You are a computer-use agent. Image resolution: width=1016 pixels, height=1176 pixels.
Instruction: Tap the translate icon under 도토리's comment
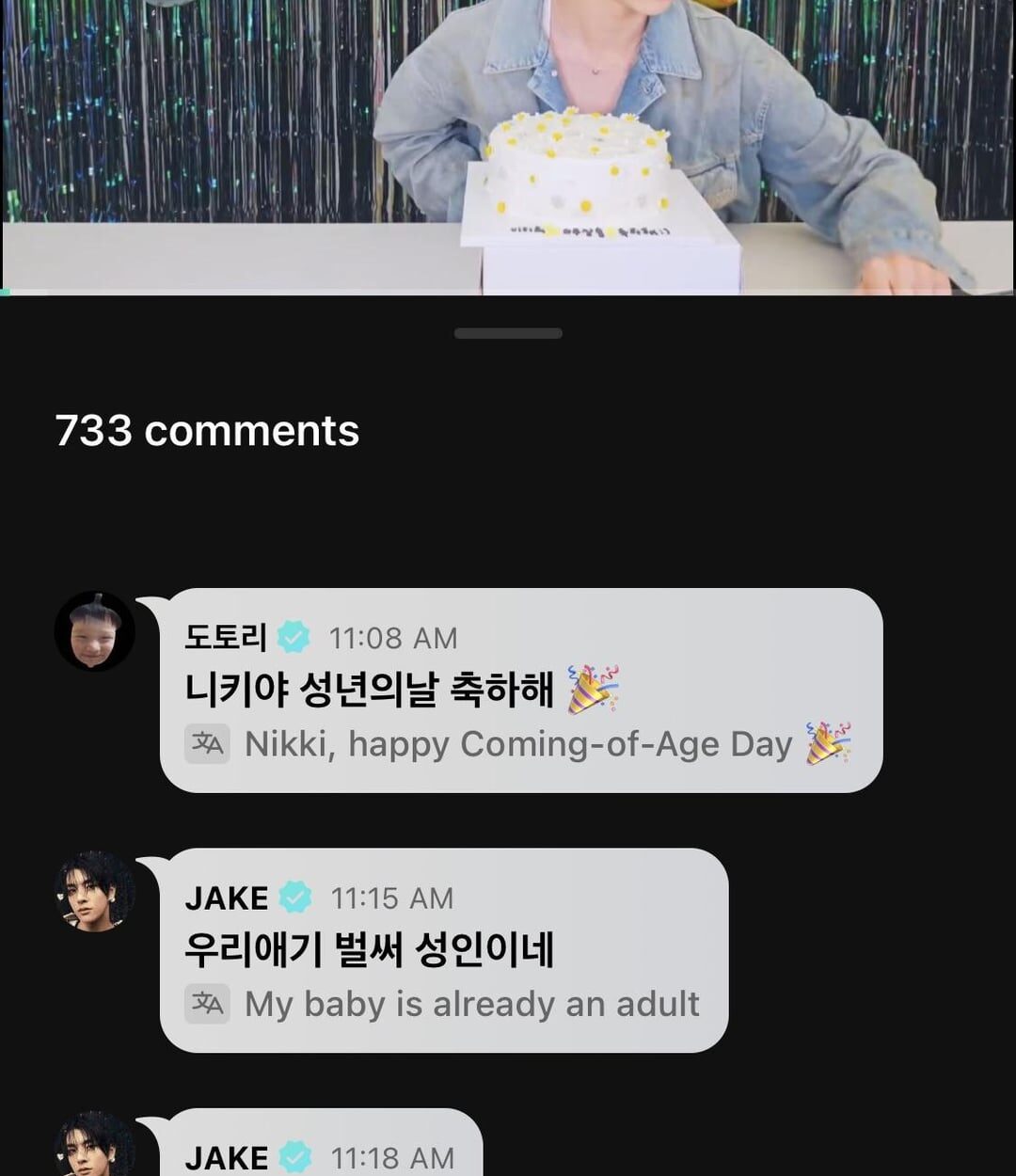[208, 744]
